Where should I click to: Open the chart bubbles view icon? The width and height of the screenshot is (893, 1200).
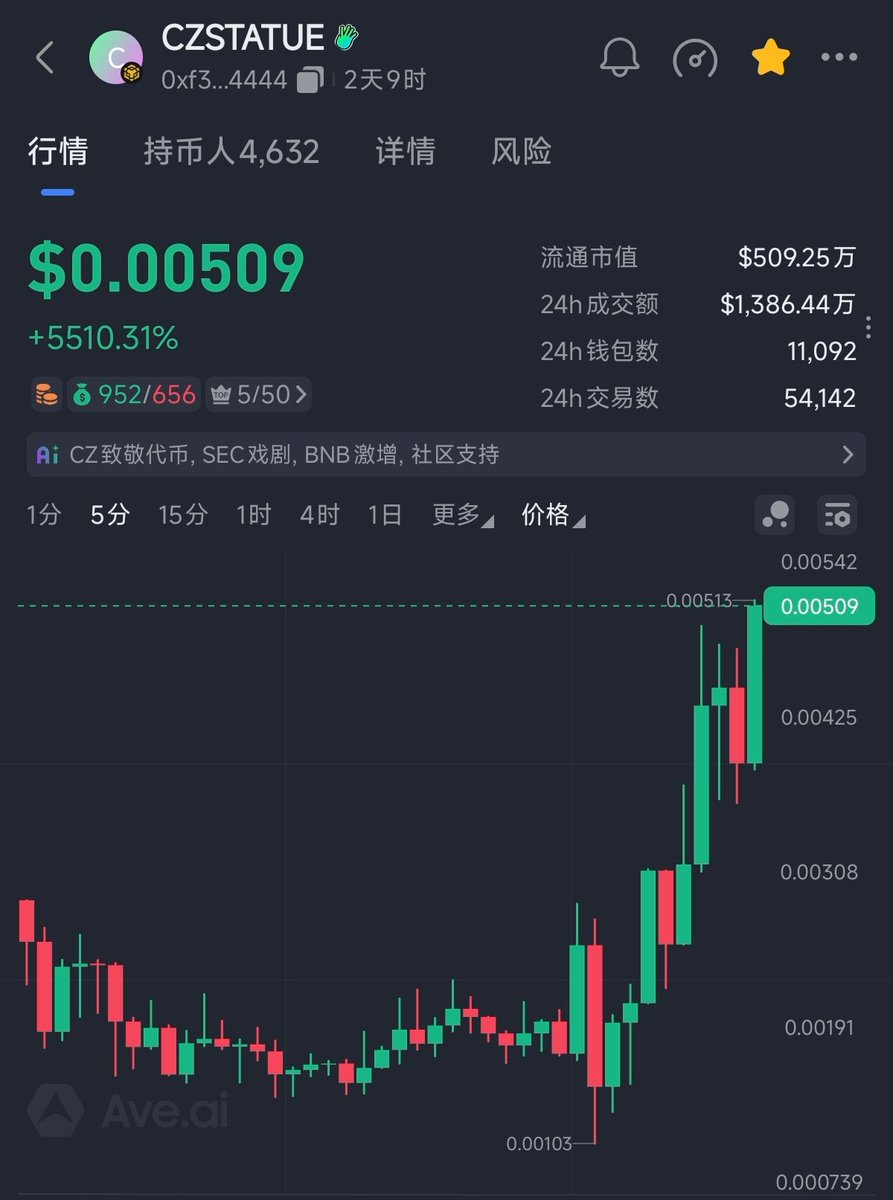pyautogui.click(x=775, y=515)
